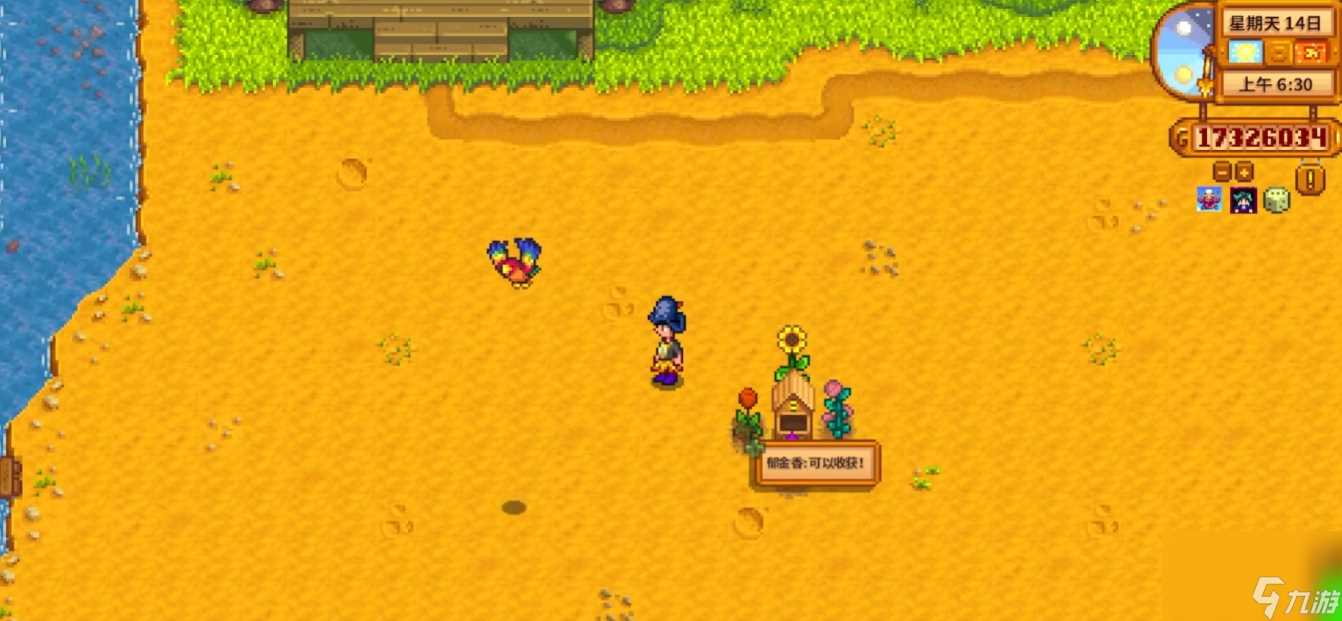Tap the bee house
This screenshot has width=1342, height=621.
coord(792,407)
